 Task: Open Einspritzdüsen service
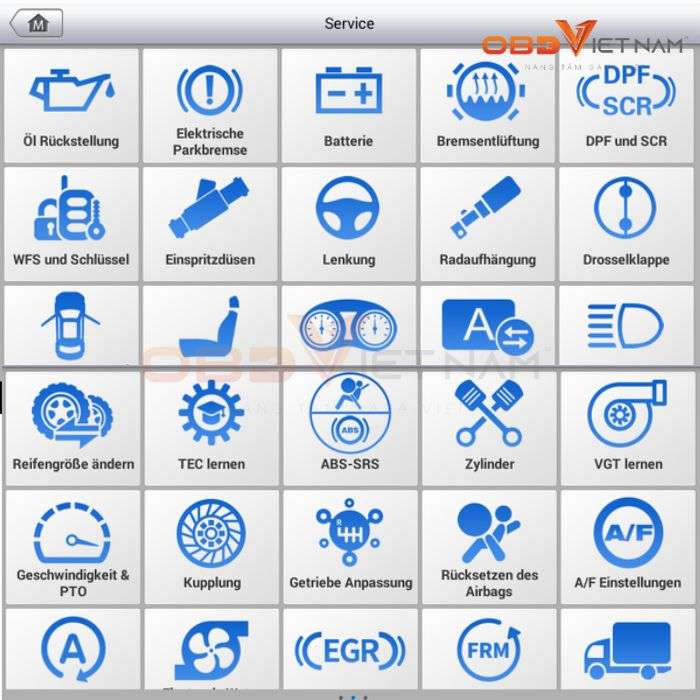[x=210, y=223]
